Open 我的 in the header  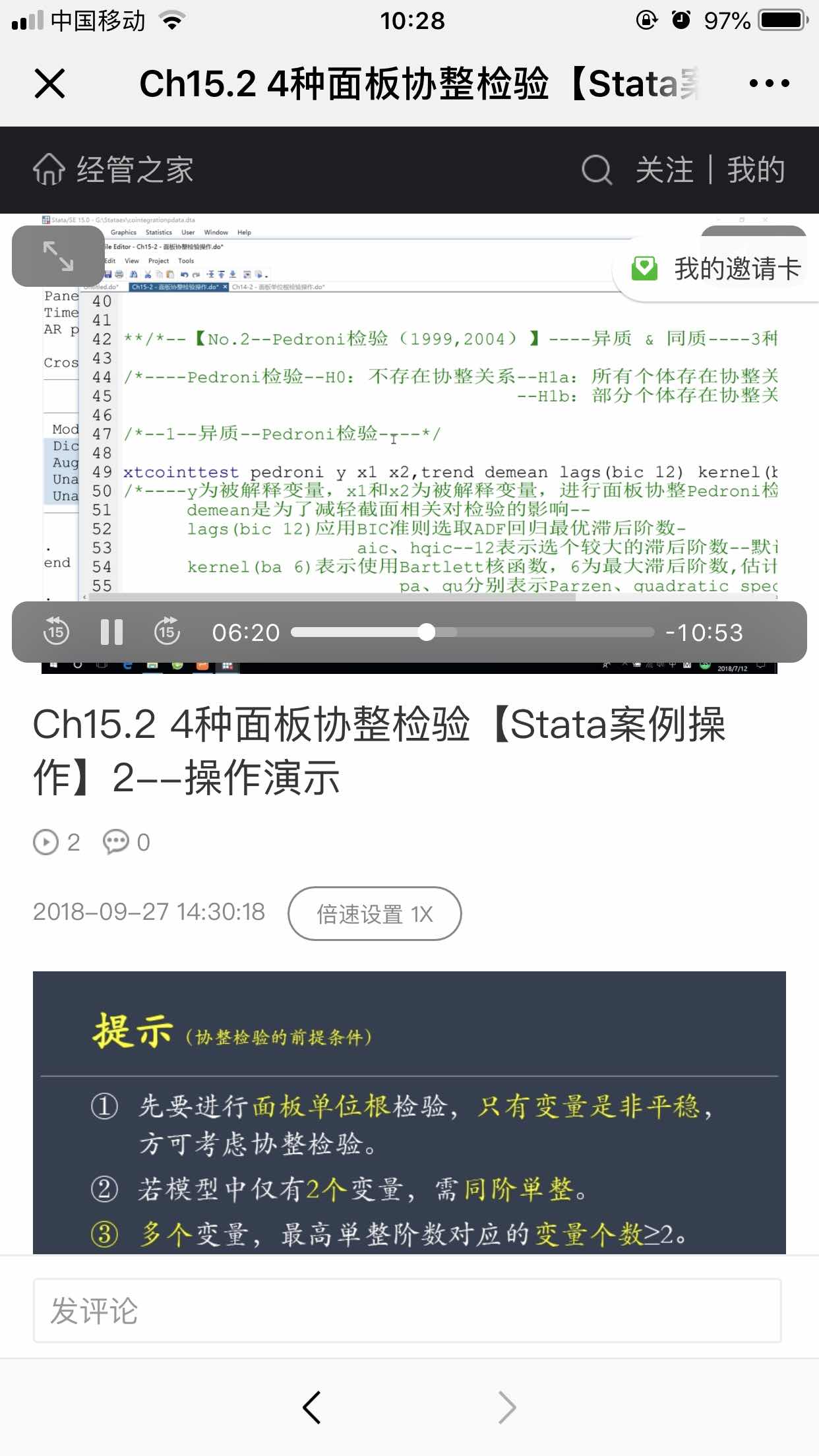point(756,170)
